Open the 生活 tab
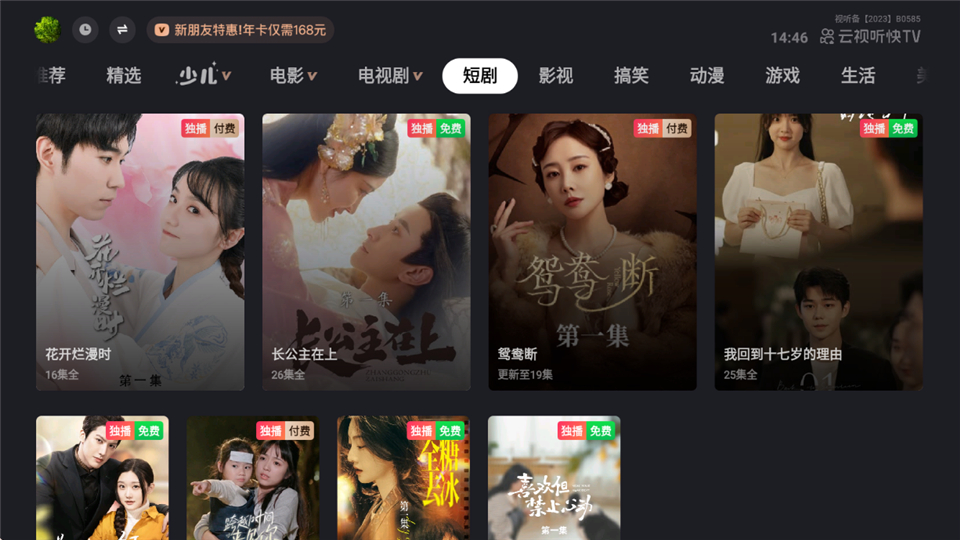The width and height of the screenshot is (960, 540). click(x=858, y=76)
